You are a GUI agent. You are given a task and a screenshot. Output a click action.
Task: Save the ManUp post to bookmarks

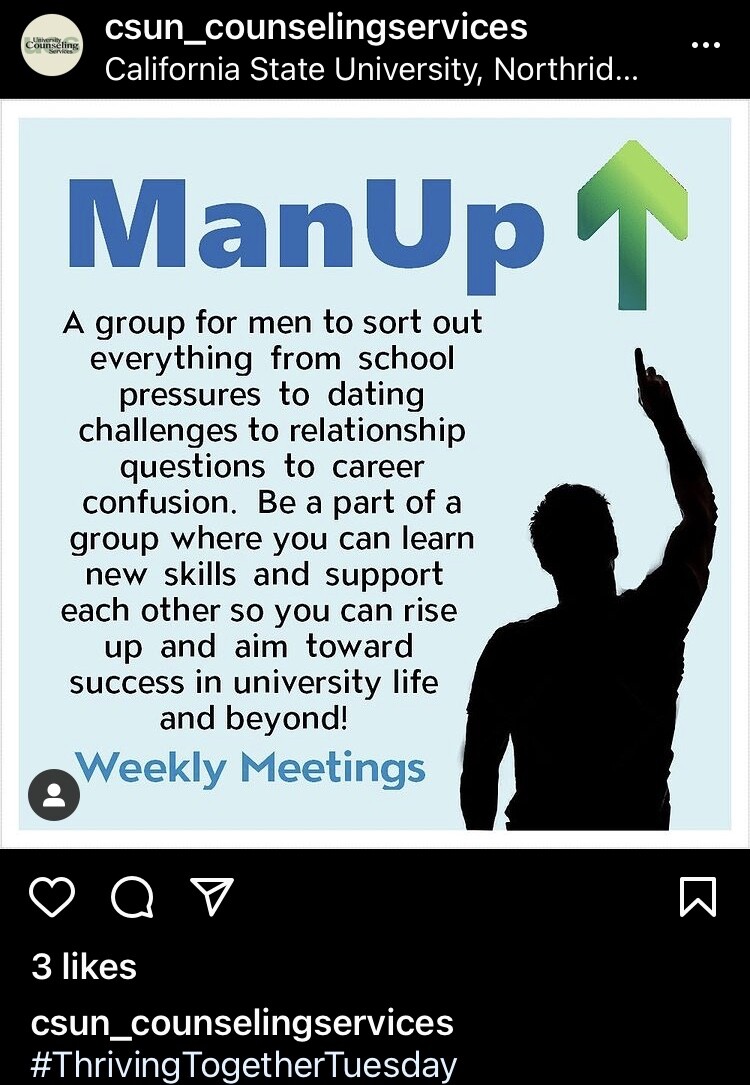coord(697,897)
